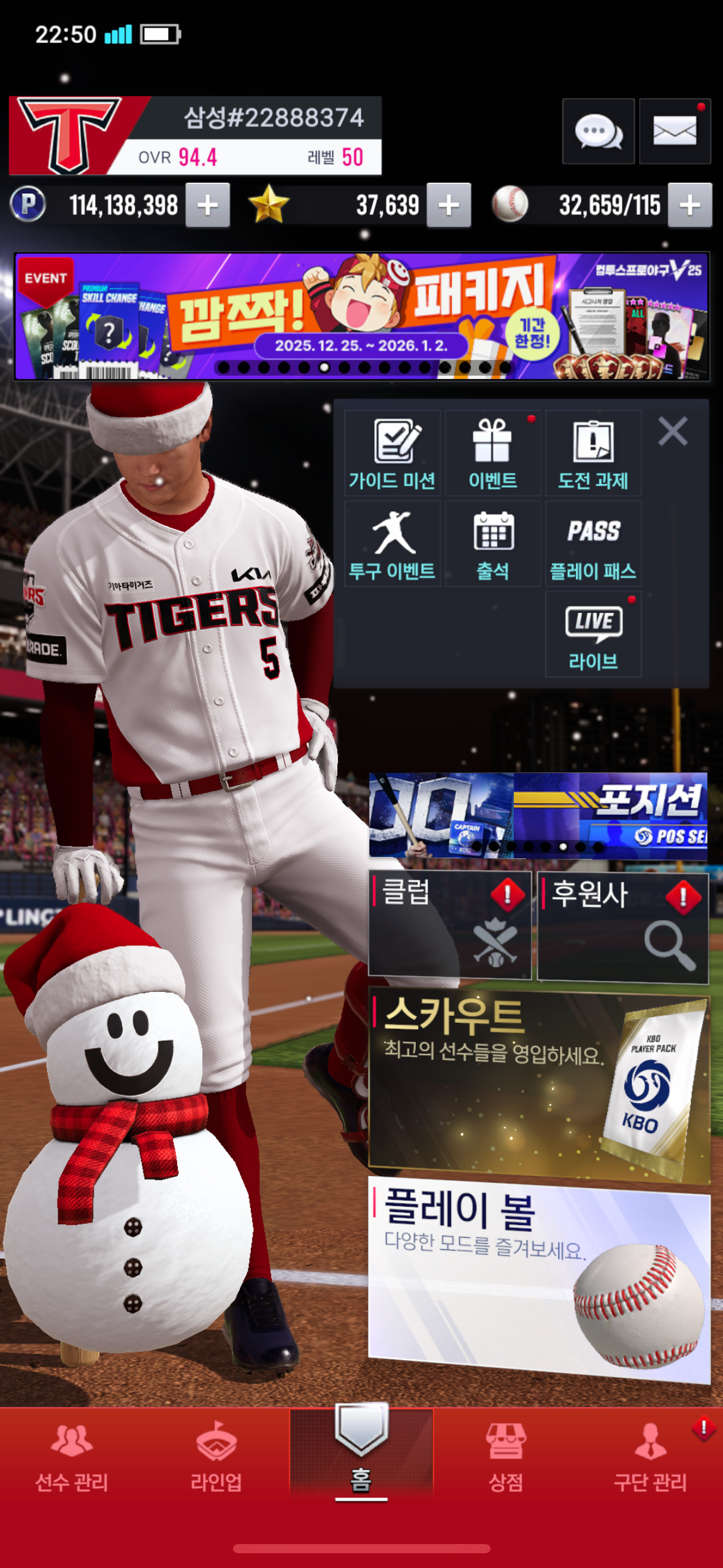This screenshot has width=723, height=1568.
Task: Open the chat speech bubble icon
Action: (x=598, y=131)
